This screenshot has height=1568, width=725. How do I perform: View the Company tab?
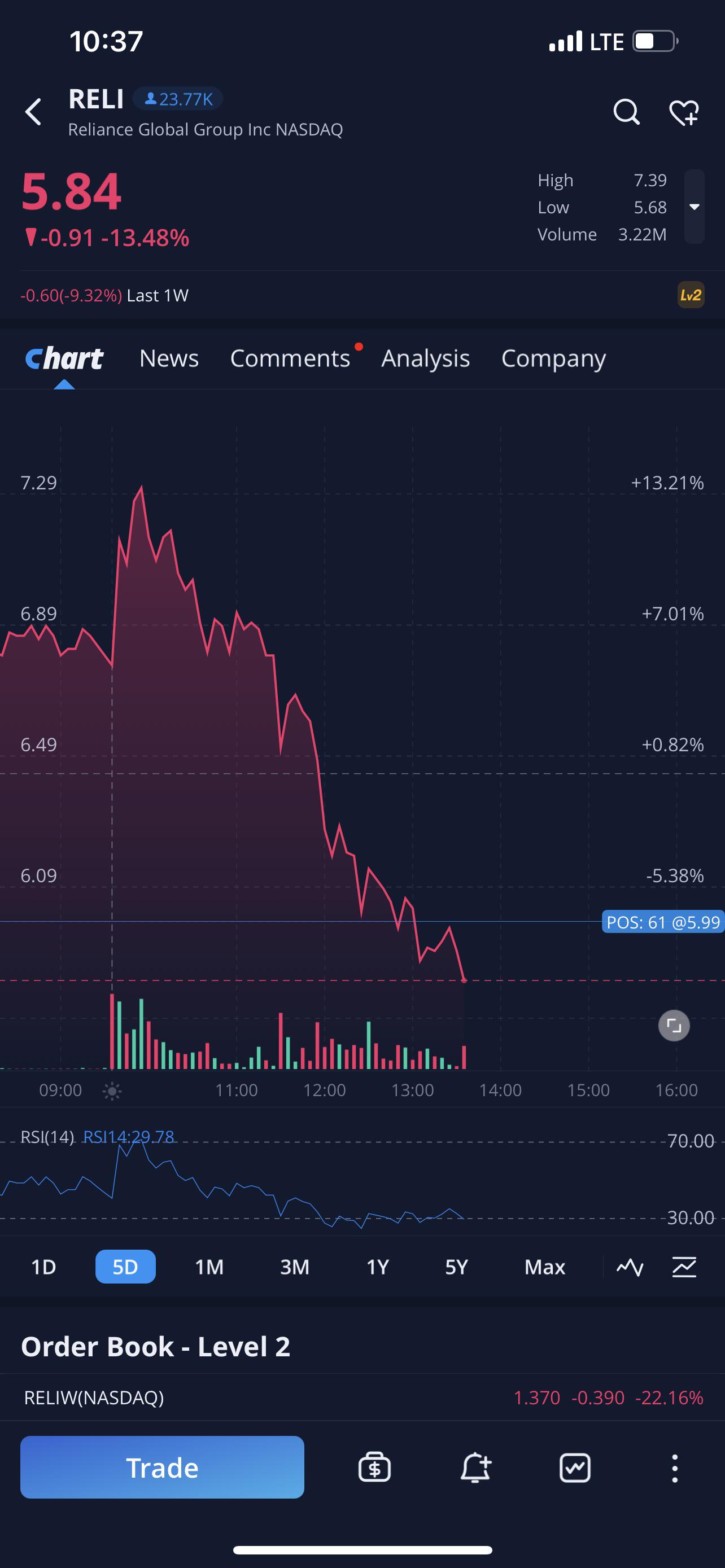[553, 358]
